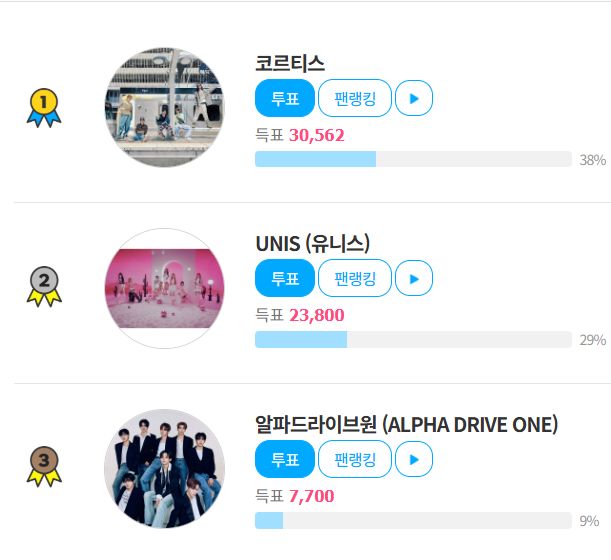Vote (투표) for UNIS (유니스)
This screenshot has height=560, width=611.
(285, 278)
